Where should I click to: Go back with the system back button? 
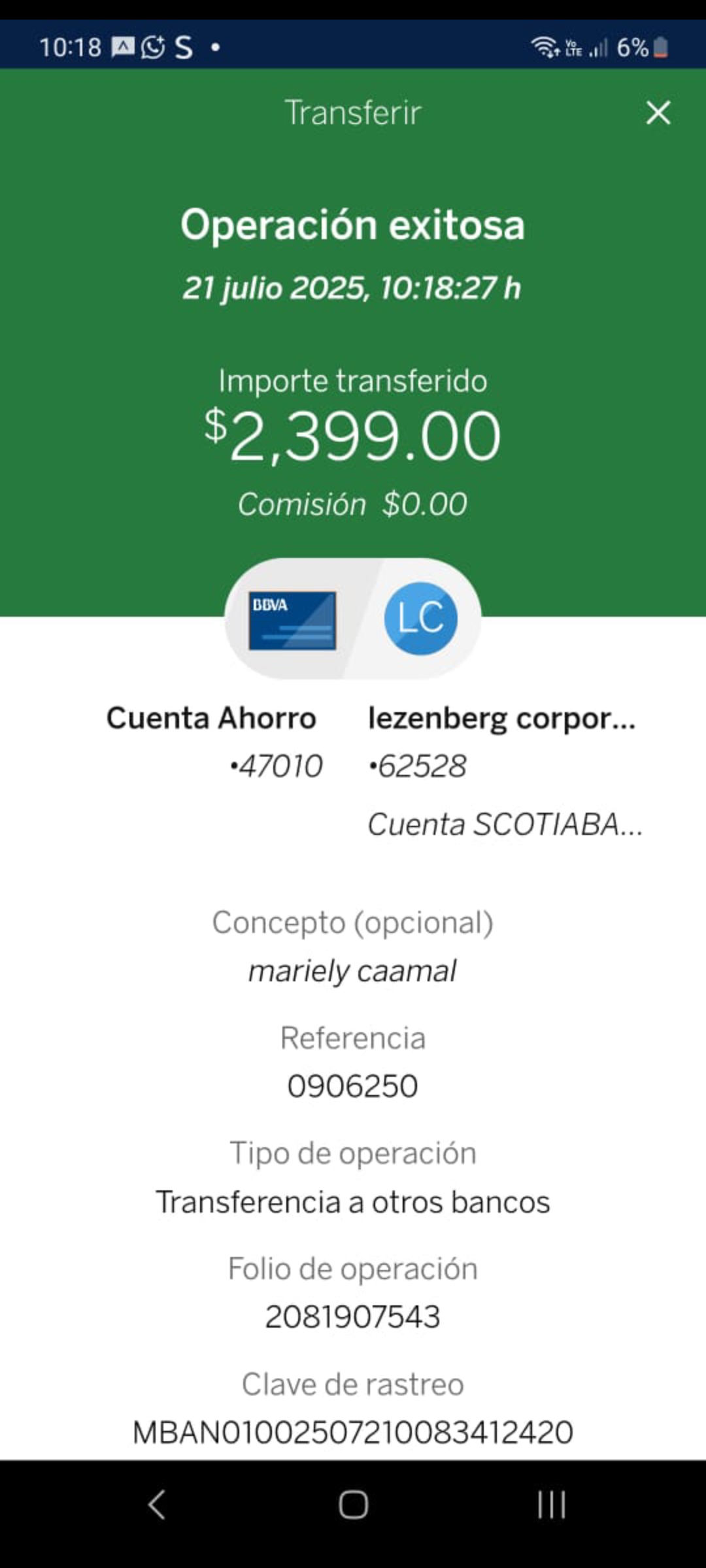pos(156,1505)
